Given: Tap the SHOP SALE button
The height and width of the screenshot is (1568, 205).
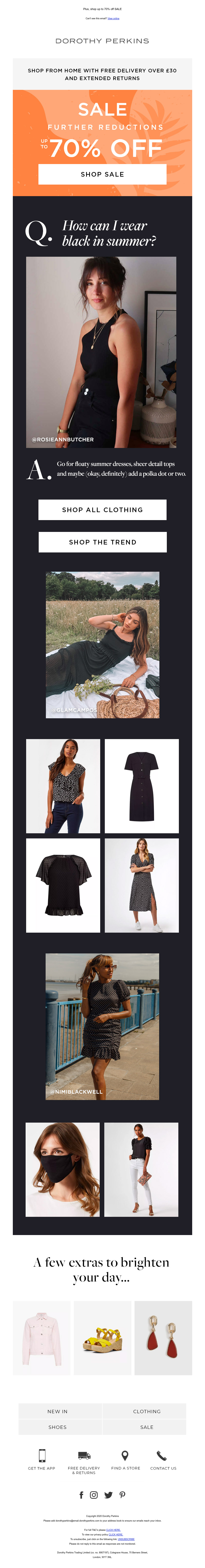Looking at the screenshot, I should tap(102, 174).
